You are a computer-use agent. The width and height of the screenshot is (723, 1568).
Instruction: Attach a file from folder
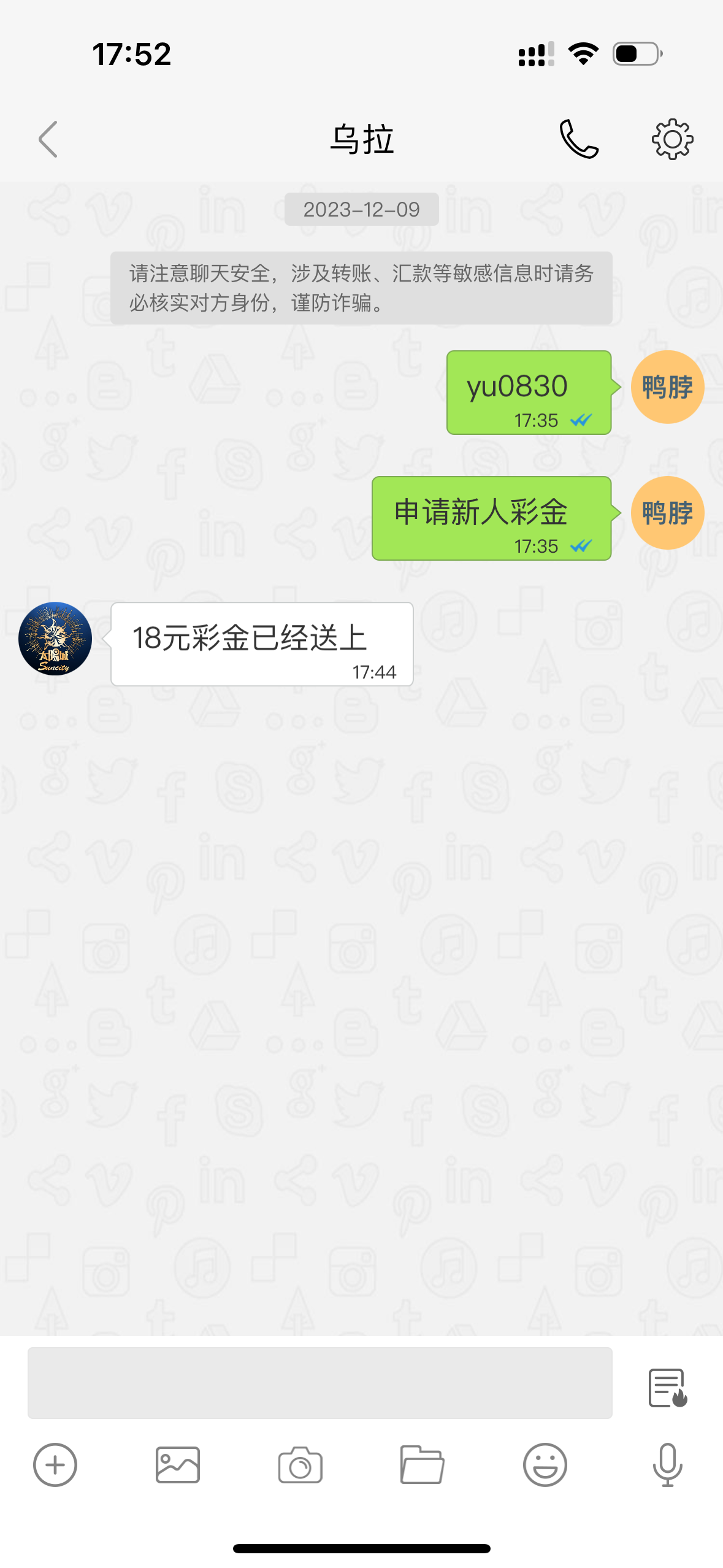pos(422,1465)
